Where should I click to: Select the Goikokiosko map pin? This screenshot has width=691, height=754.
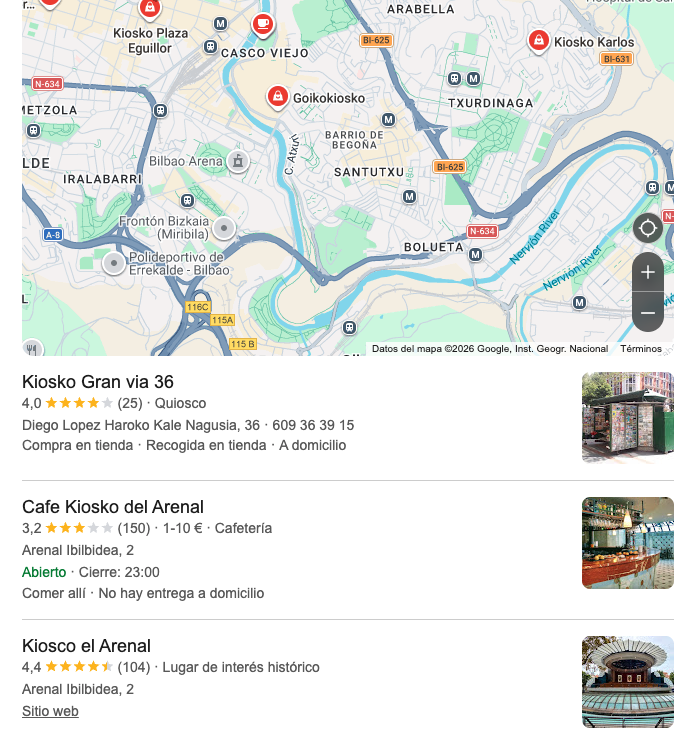[x=277, y=96]
